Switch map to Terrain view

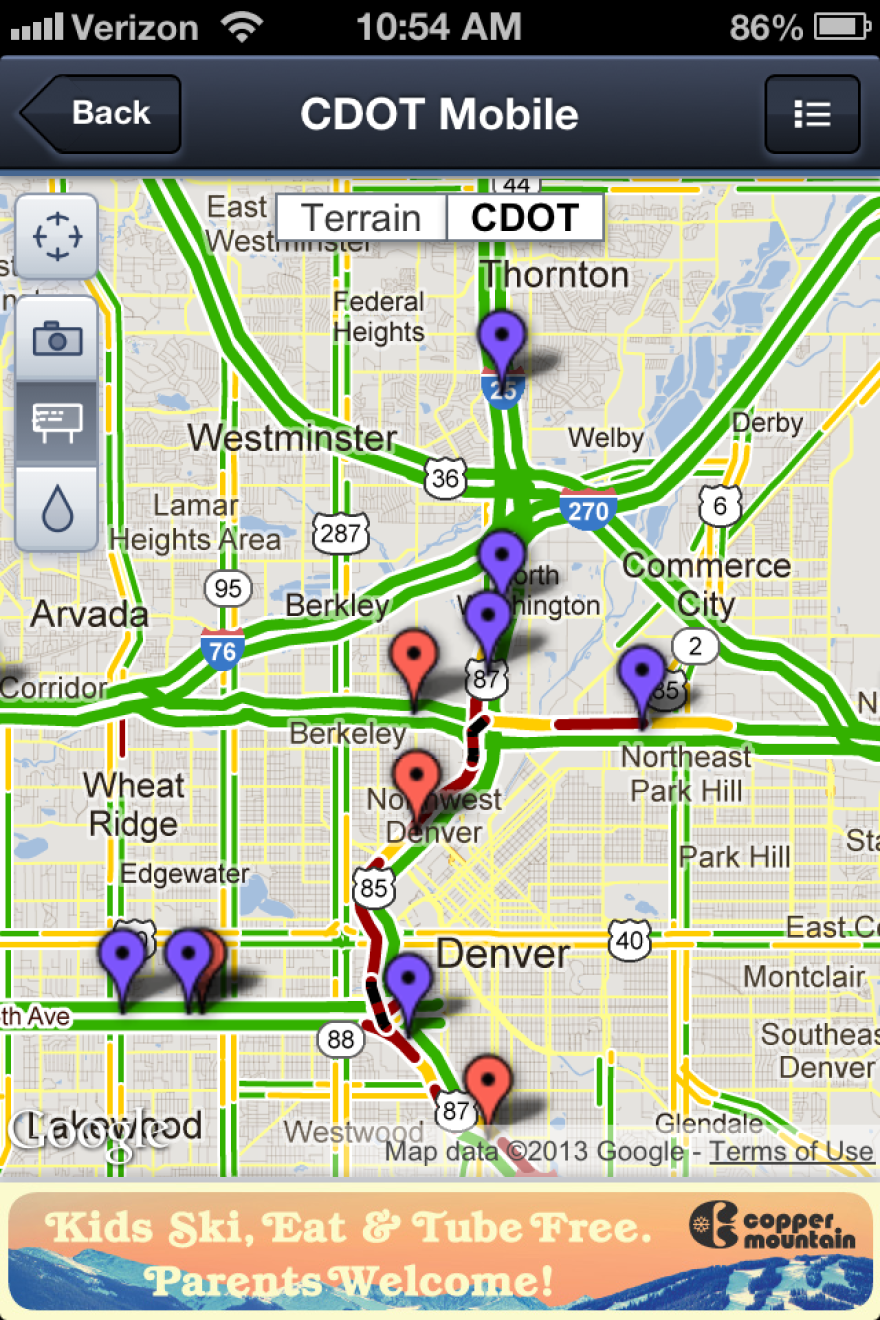(x=361, y=218)
